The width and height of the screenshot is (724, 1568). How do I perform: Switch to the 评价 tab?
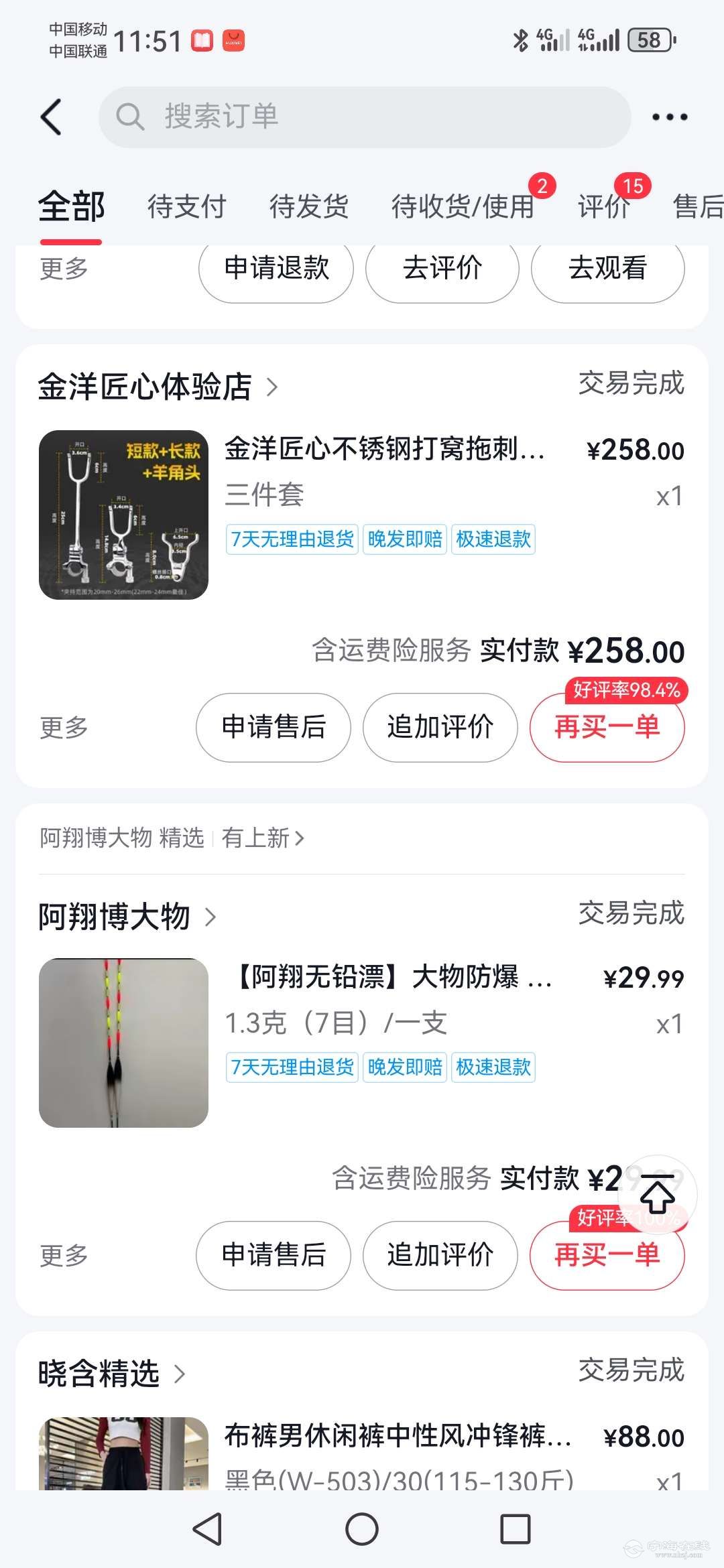coord(603,206)
